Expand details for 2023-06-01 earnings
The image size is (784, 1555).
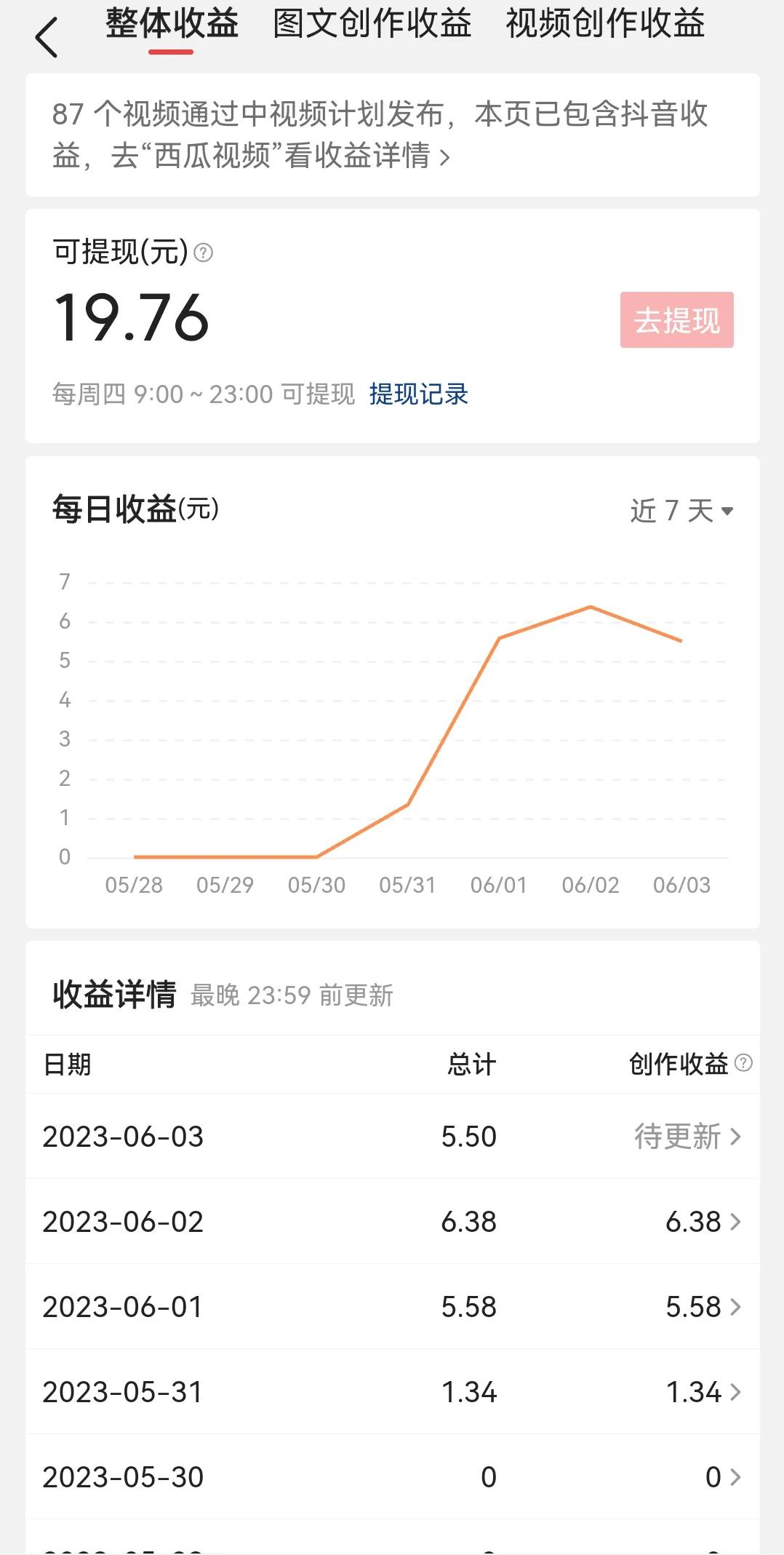(735, 1307)
